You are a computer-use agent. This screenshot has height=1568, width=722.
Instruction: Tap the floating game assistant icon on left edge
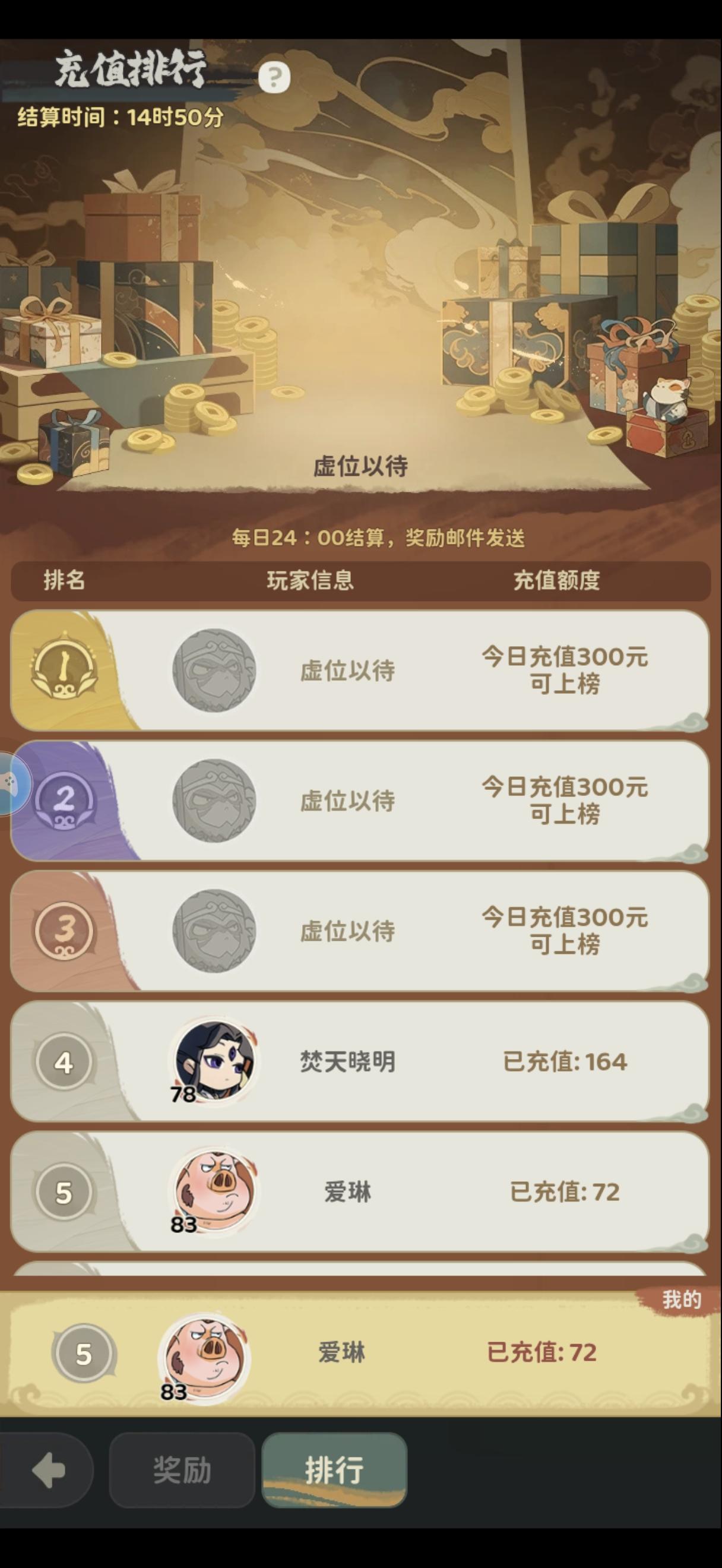11,784
